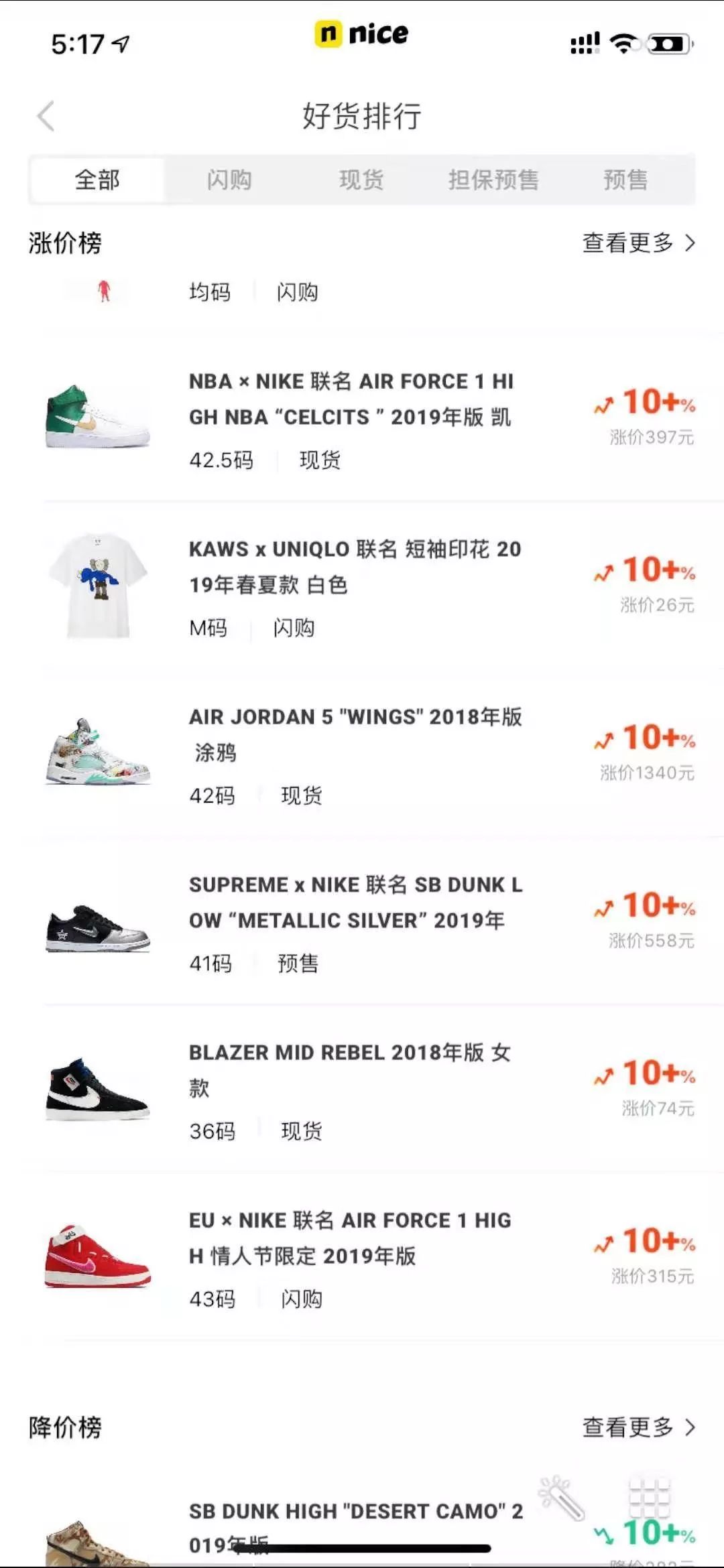Image resolution: width=724 pixels, height=1568 pixels.
Task: Open the 担保预售 tab
Action: pyautogui.click(x=493, y=180)
